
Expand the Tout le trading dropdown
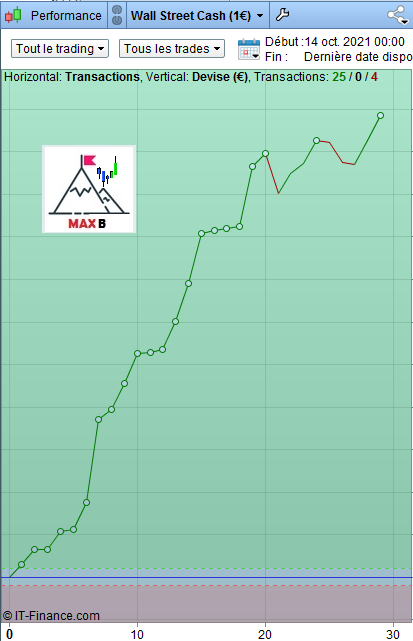pyautogui.click(x=60, y=49)
